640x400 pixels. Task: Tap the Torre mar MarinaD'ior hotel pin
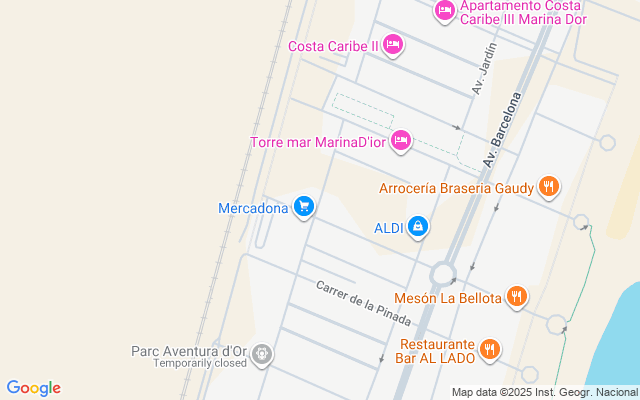coord(401,141)
